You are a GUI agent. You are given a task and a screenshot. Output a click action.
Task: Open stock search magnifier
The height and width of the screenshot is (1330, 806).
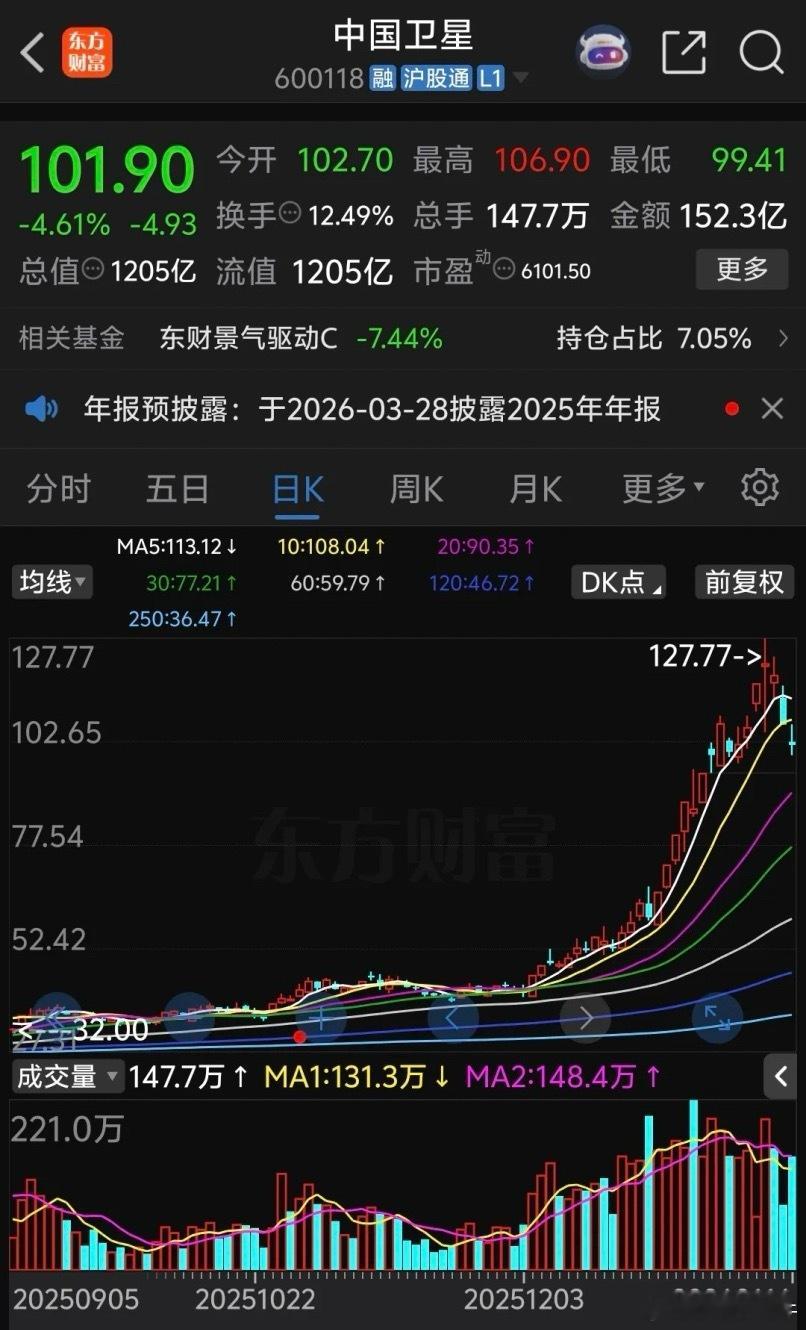761,52
